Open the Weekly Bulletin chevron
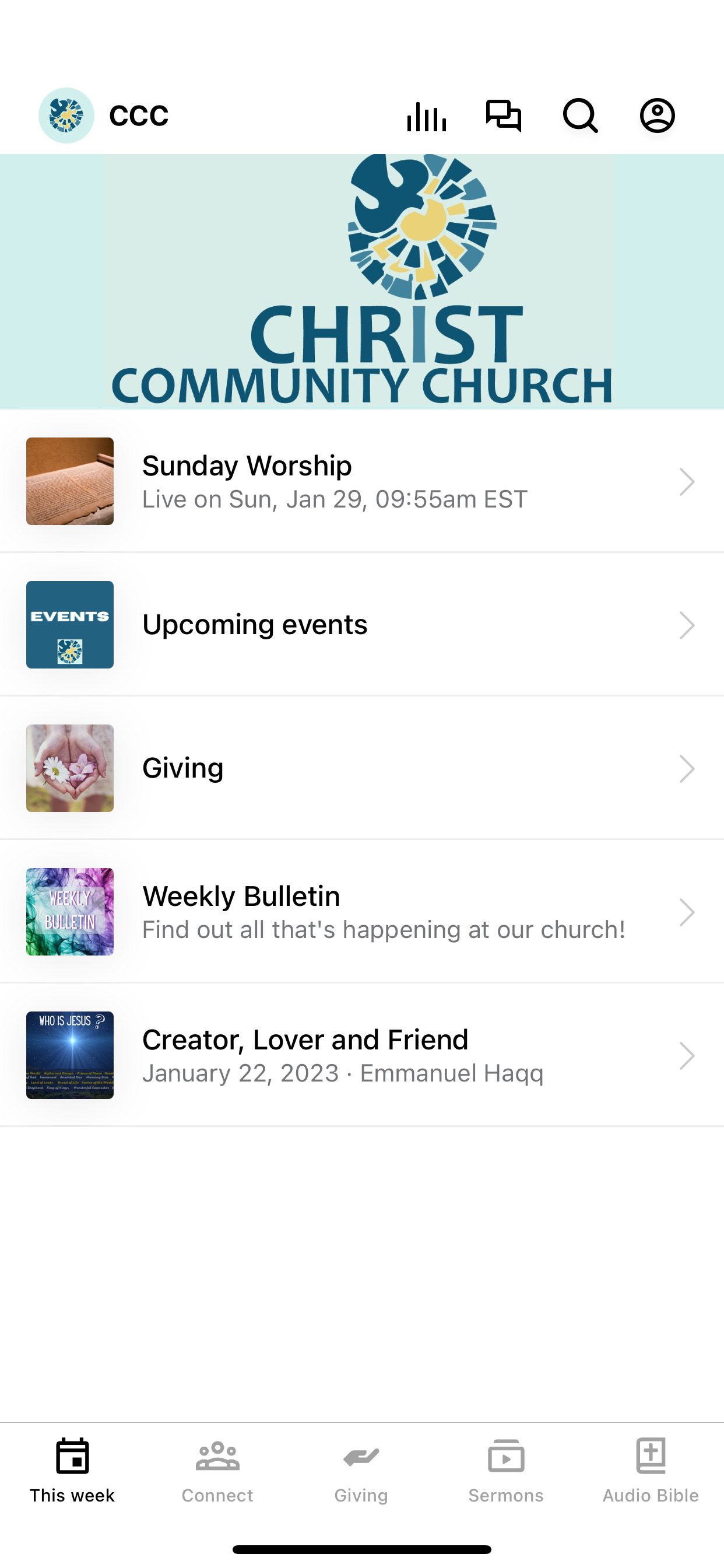The width and height of the screenshot is (724, 1568). (x=687, y=911)
